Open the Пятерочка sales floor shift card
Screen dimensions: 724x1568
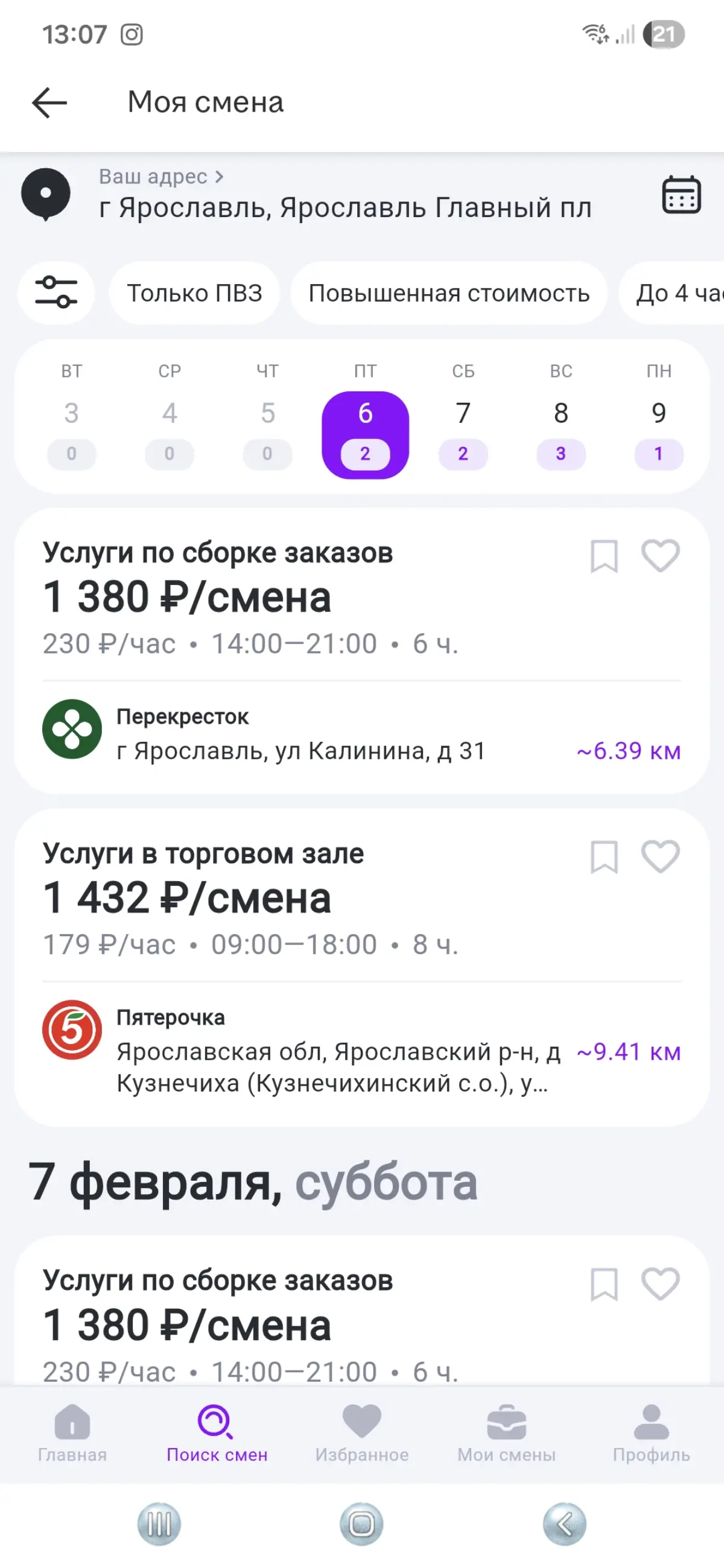[x=361, y=968]
